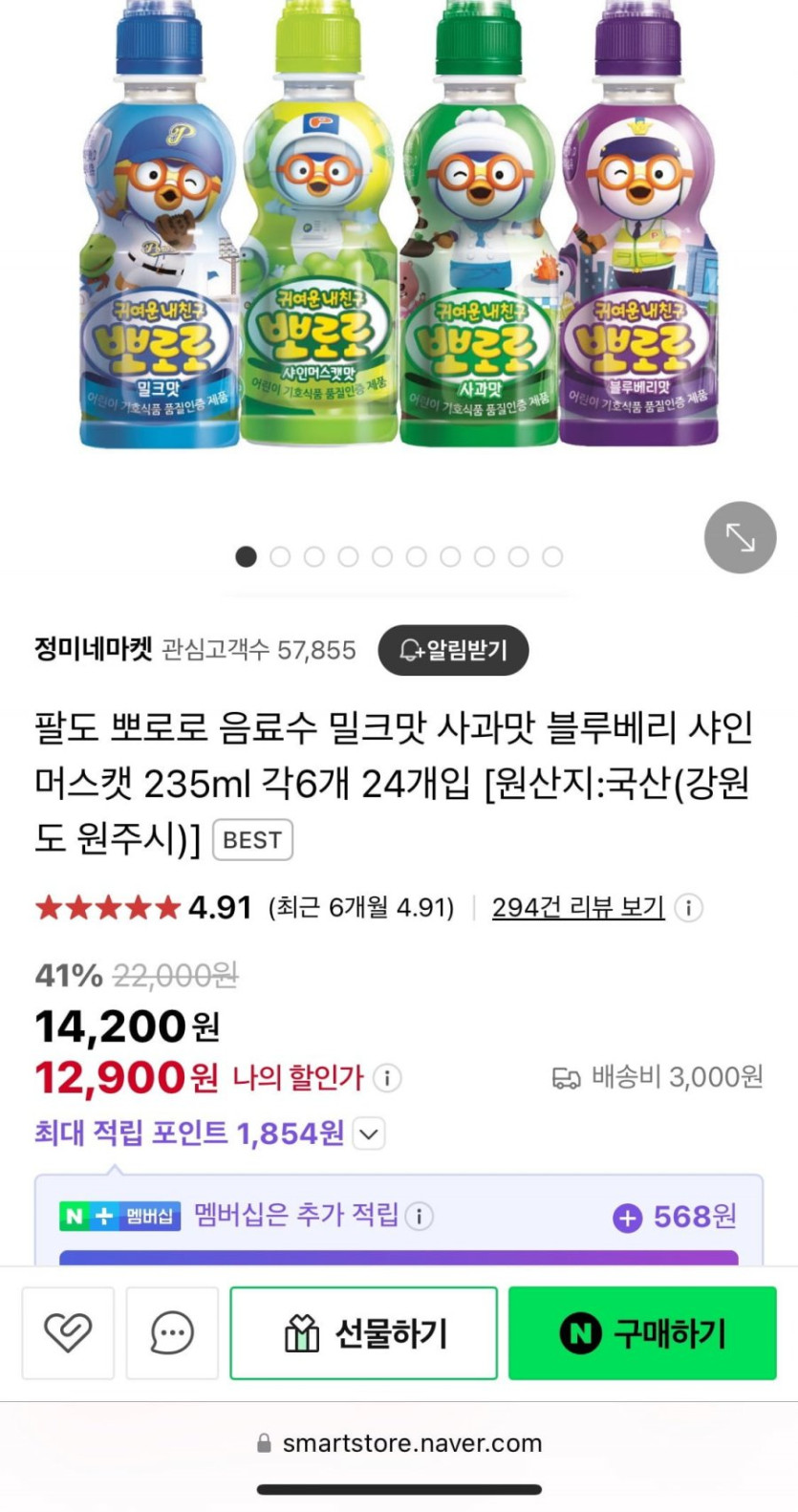
Task: Enable notifications with 알림받기
Action: [453, 650]
